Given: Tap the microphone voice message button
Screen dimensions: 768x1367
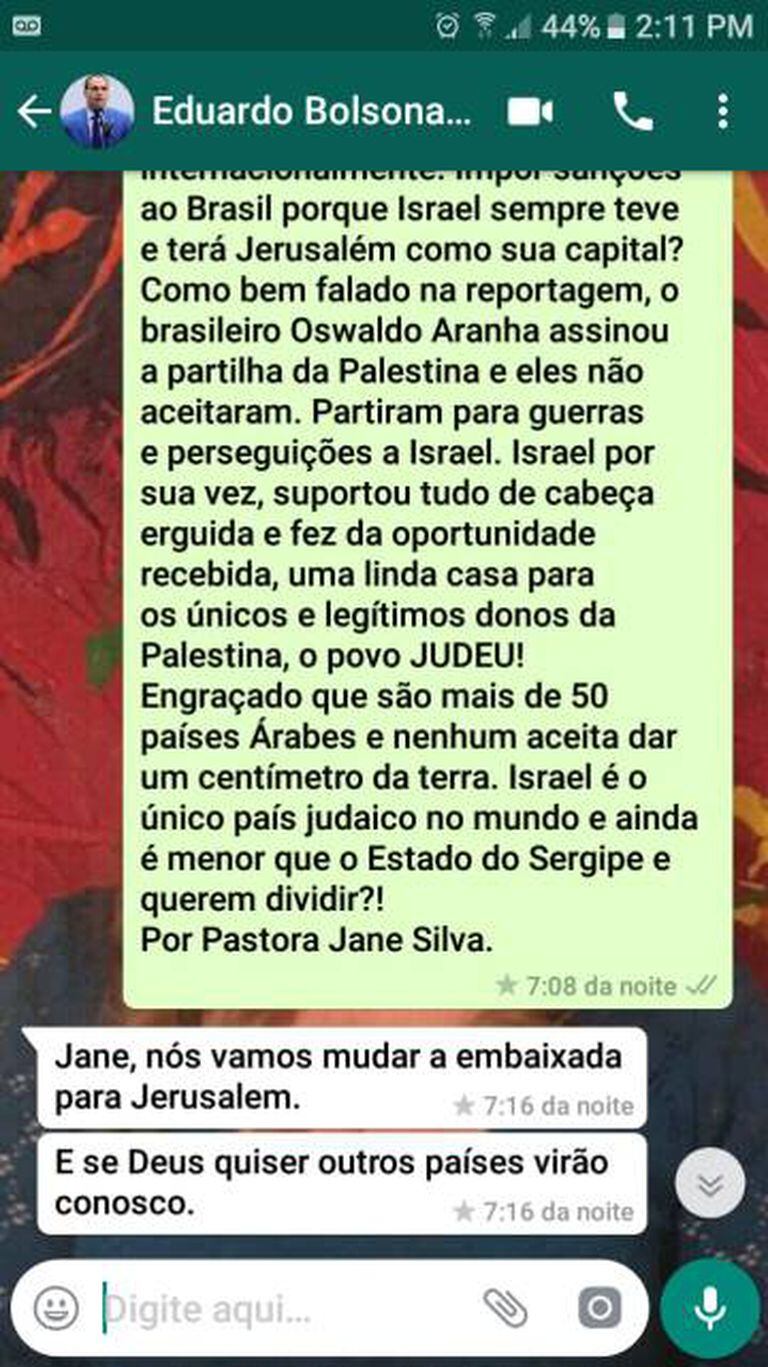Looking at the screenshot, I should 710,1308.
